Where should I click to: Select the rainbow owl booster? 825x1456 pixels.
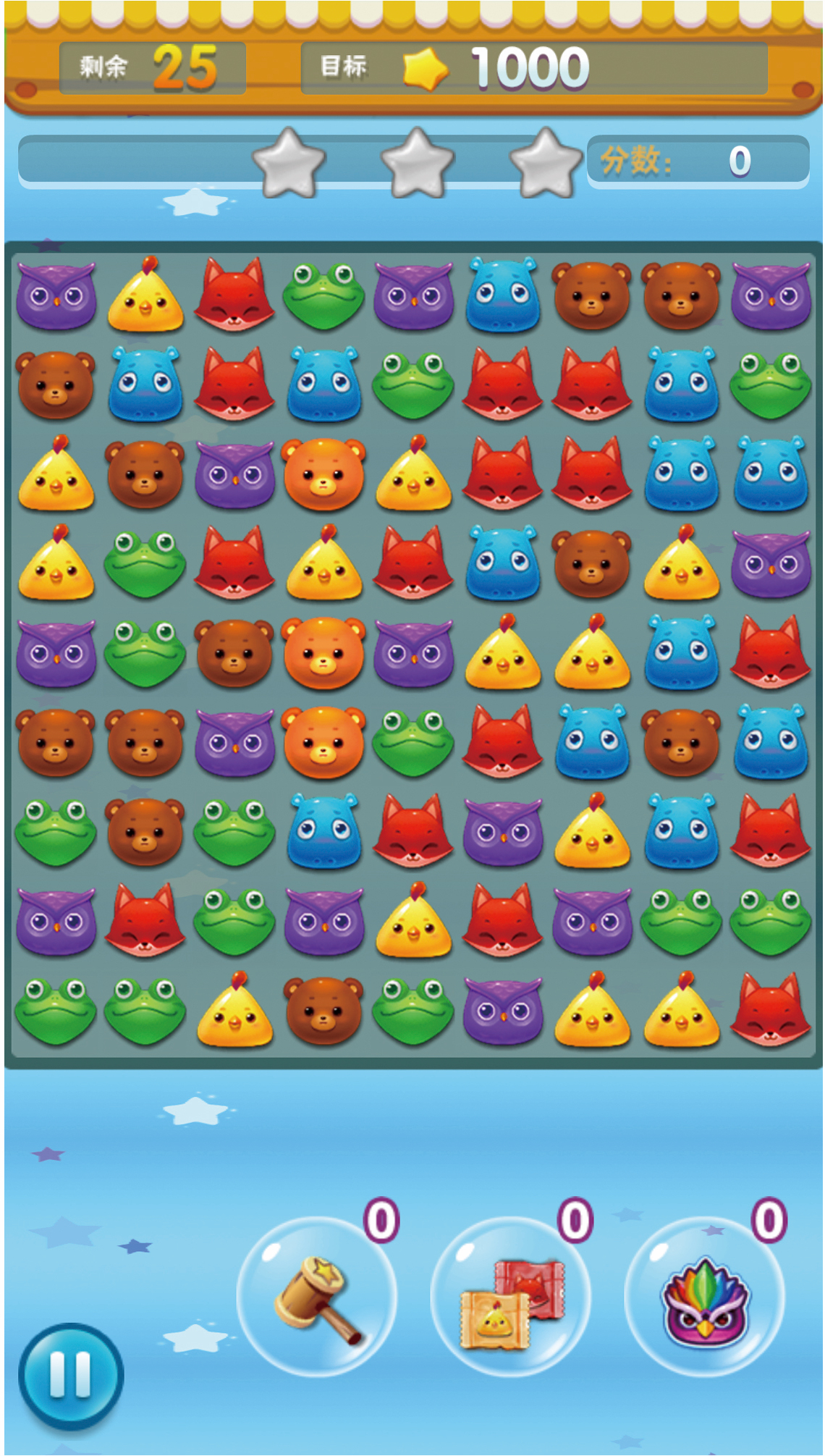coord(705,1297)
